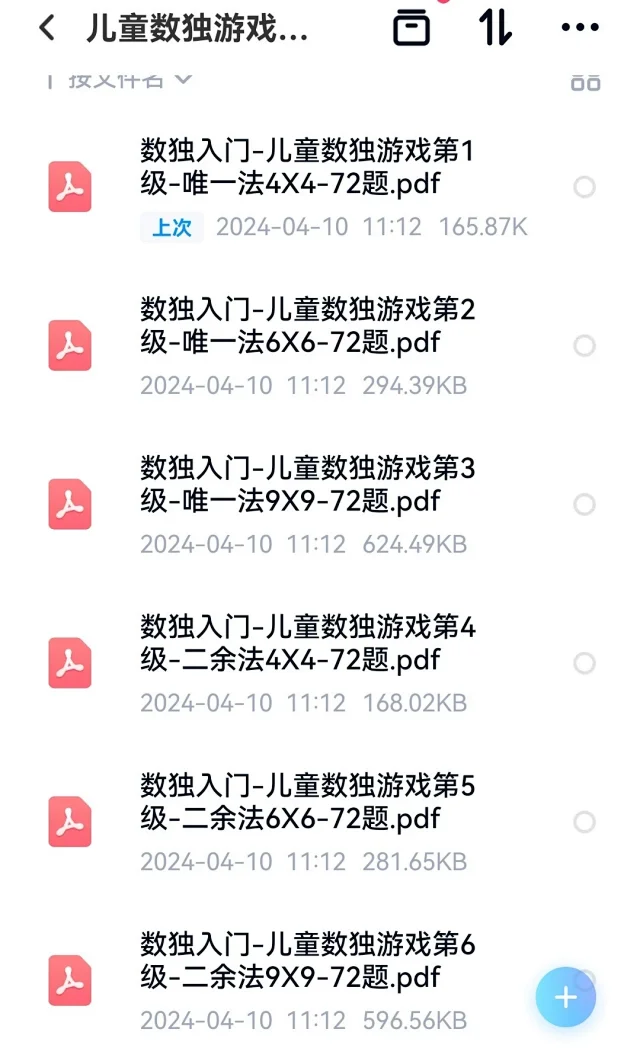Expand the 按文件名 sort dropdown
Screen dimensions: 640x1058
pos(128,79)
